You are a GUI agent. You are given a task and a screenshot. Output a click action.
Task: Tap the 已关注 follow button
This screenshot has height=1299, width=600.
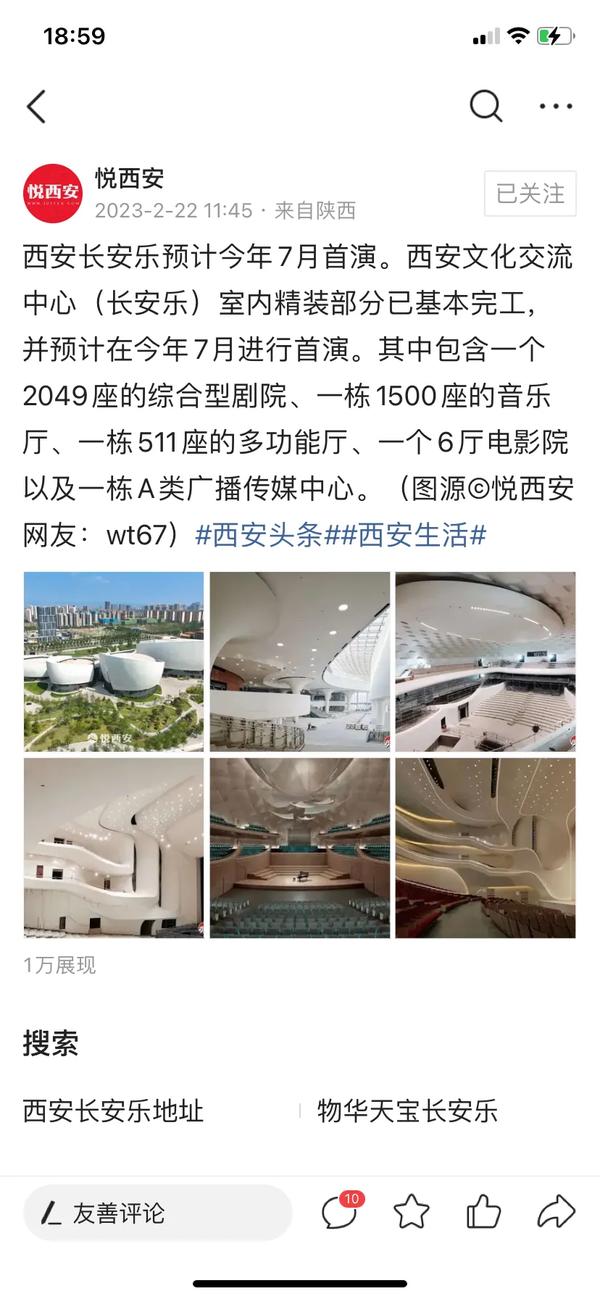click(530, 193)
